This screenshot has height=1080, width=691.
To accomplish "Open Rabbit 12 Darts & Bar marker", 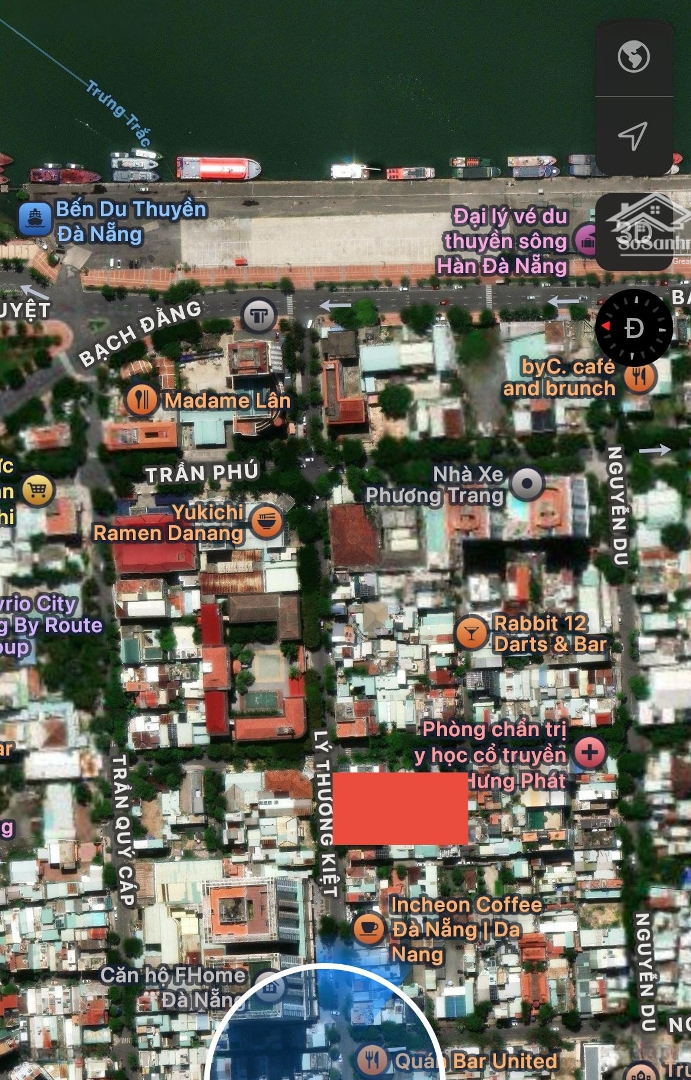I will pyautogui.click(x=470, y=632).
